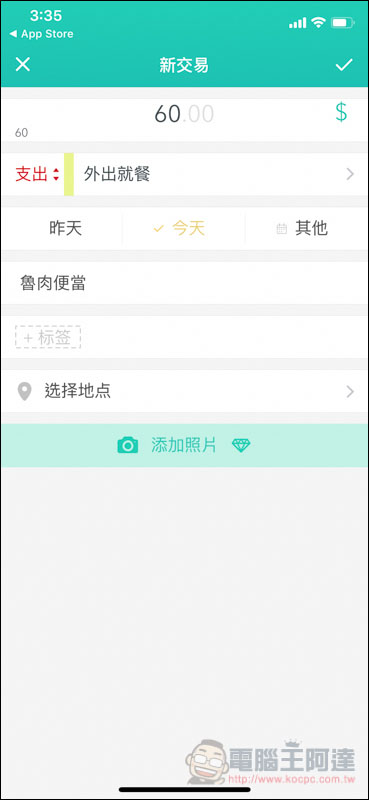Return to App Store via back link
This screenshot has width=369, height=800.
pyautogui.click(x=41, y=34)
